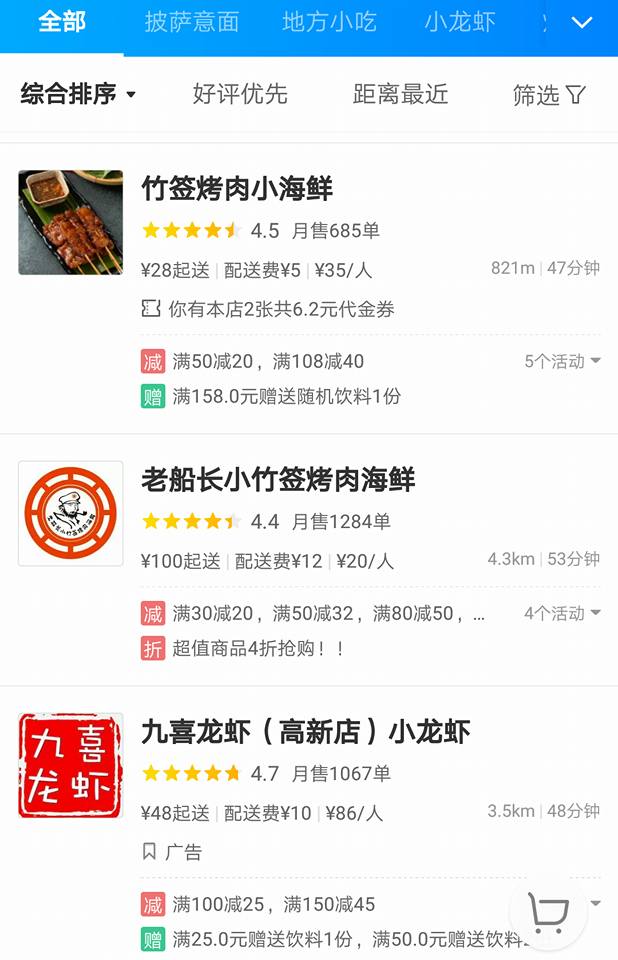Open the 竹签烤肉小海鲜 restaurant
Screen dimensions: 618x960
[x=237, y=189]
